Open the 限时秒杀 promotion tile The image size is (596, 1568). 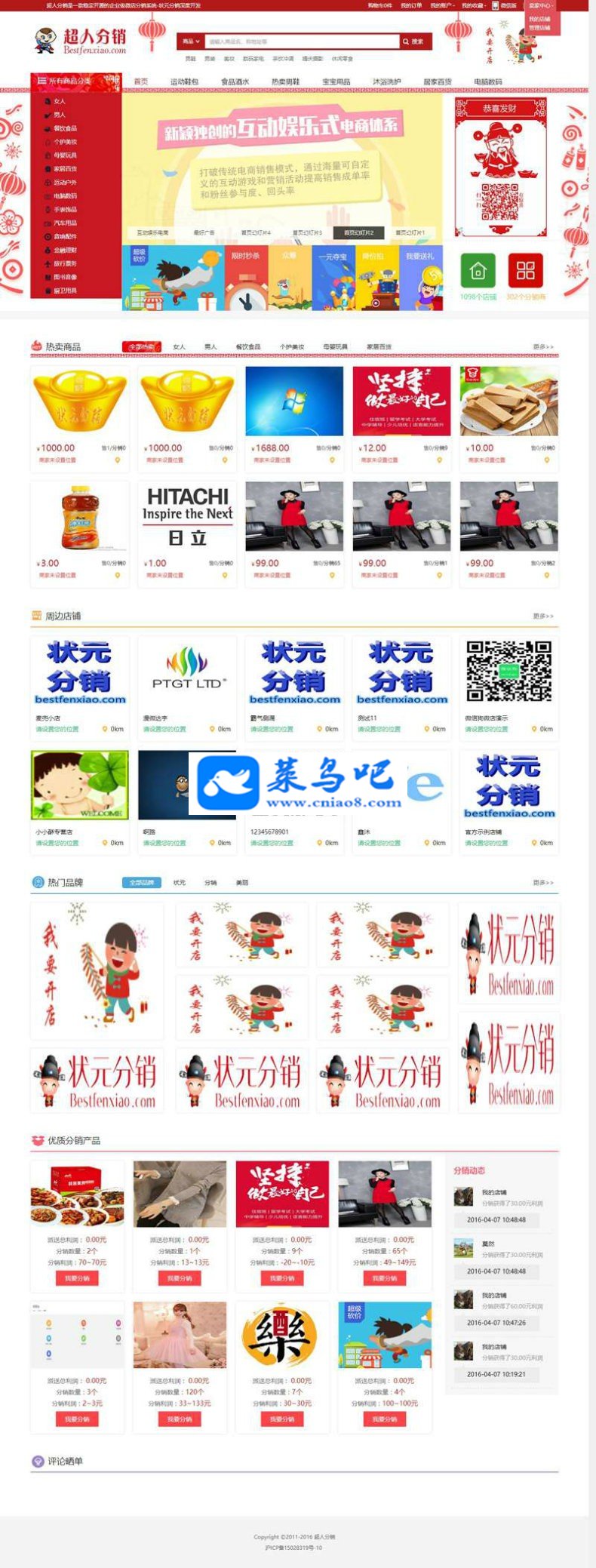coord(245,278)
